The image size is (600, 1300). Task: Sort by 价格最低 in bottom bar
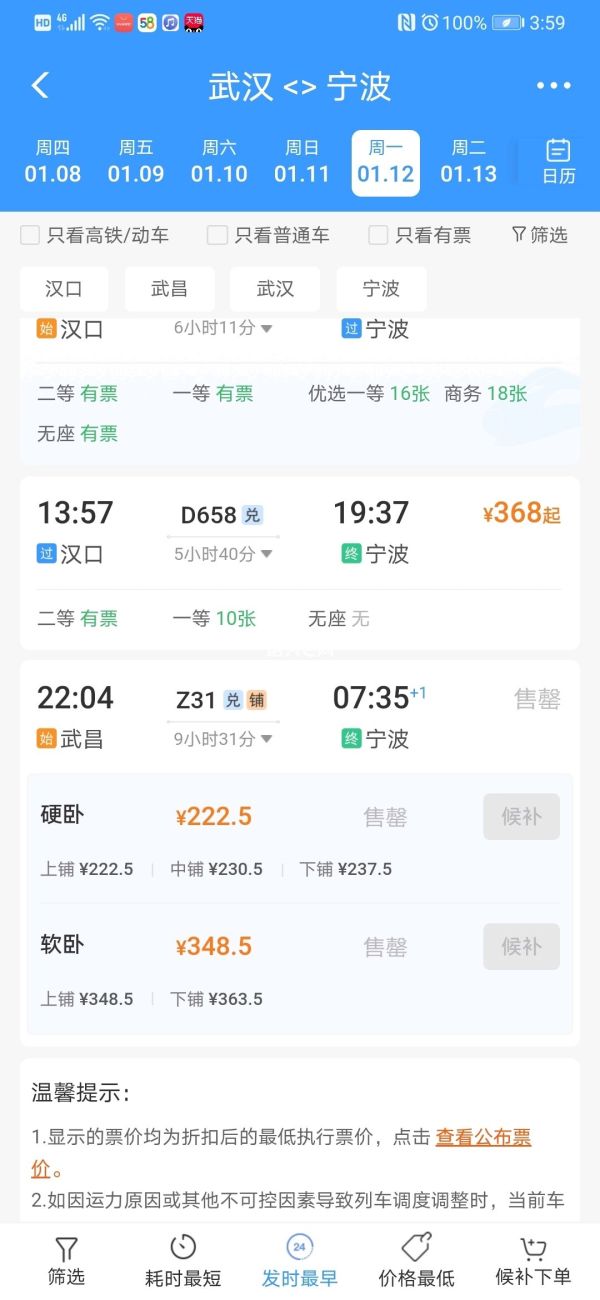pyautogui.click(x=416, y=1260)
